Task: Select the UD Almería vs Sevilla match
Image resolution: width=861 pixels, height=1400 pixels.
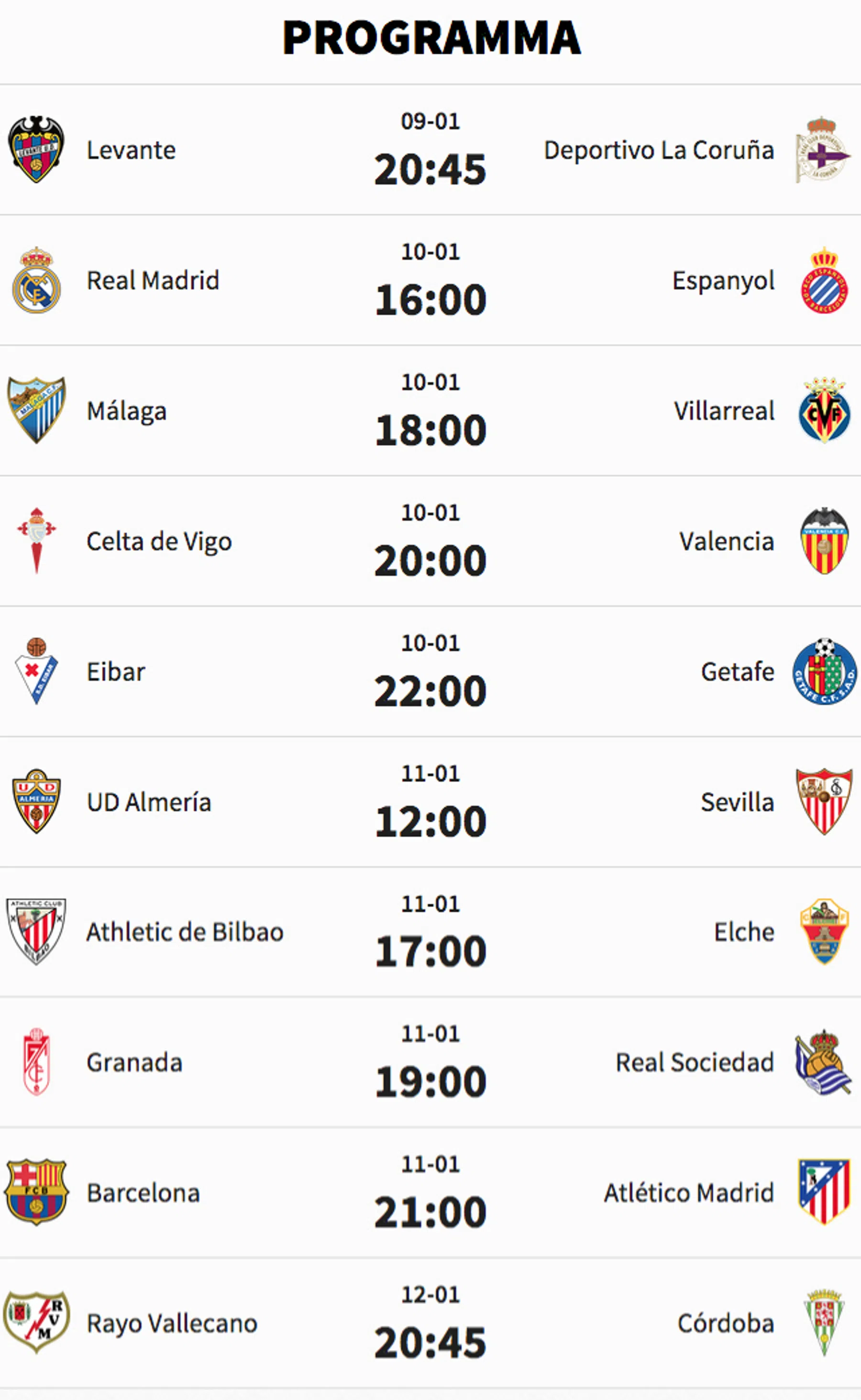Action: pos(430,802)
